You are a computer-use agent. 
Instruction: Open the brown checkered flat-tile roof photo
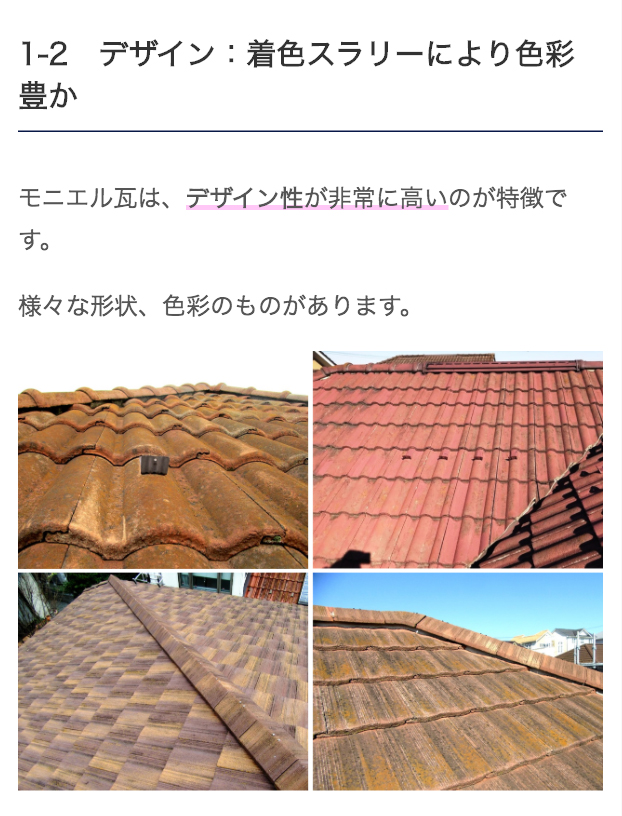(x=162, y=681)
